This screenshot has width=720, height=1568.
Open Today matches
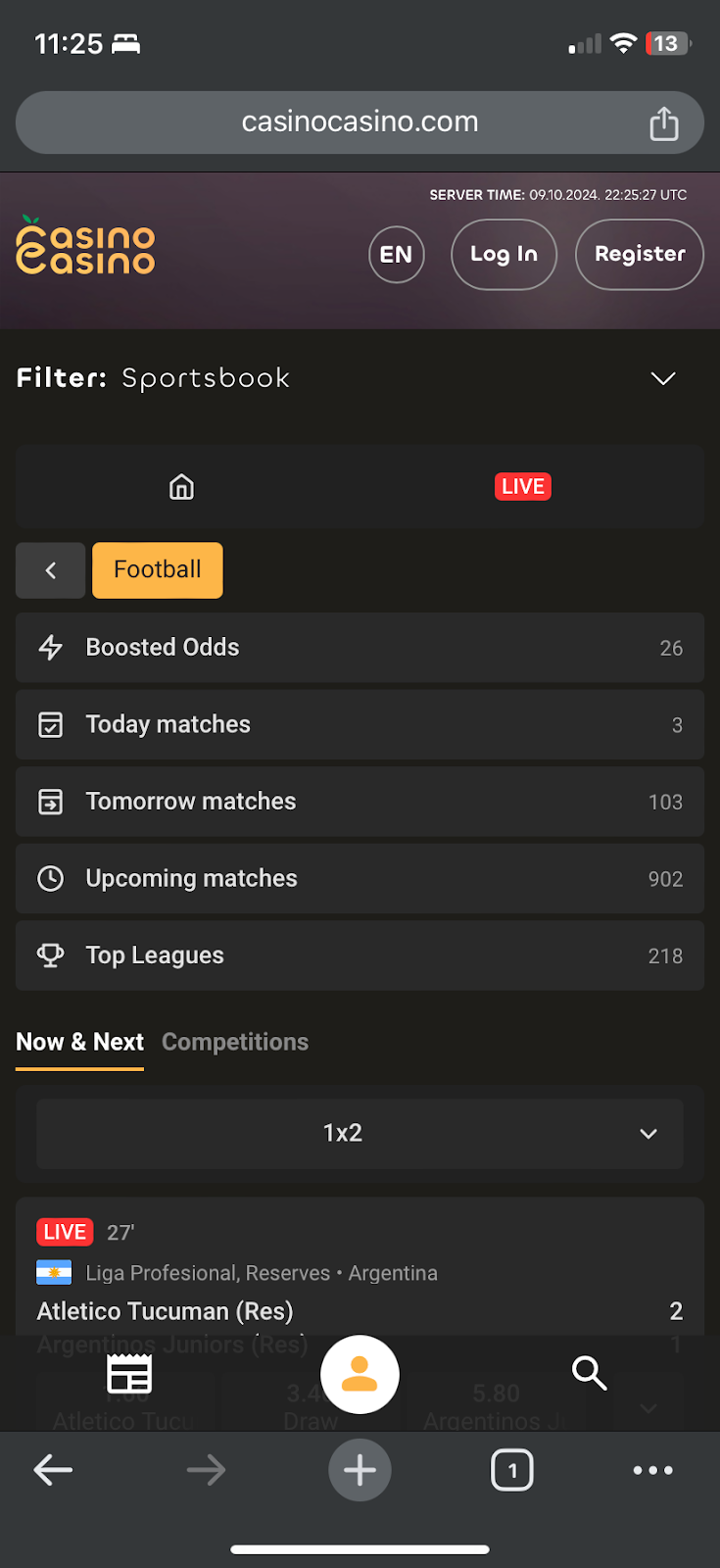[359, 725]
